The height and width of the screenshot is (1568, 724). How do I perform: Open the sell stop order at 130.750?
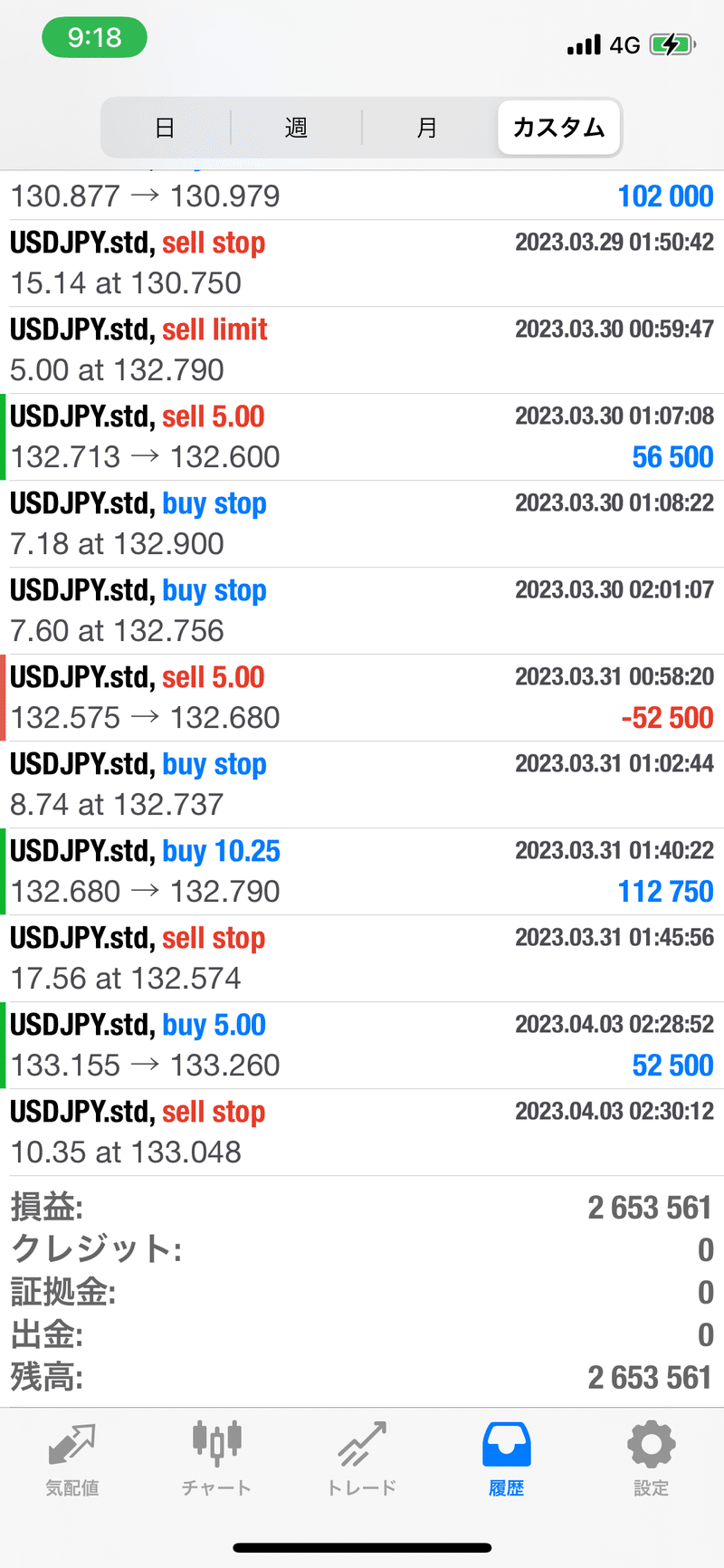pyautogui.click(x=362, y=263)
